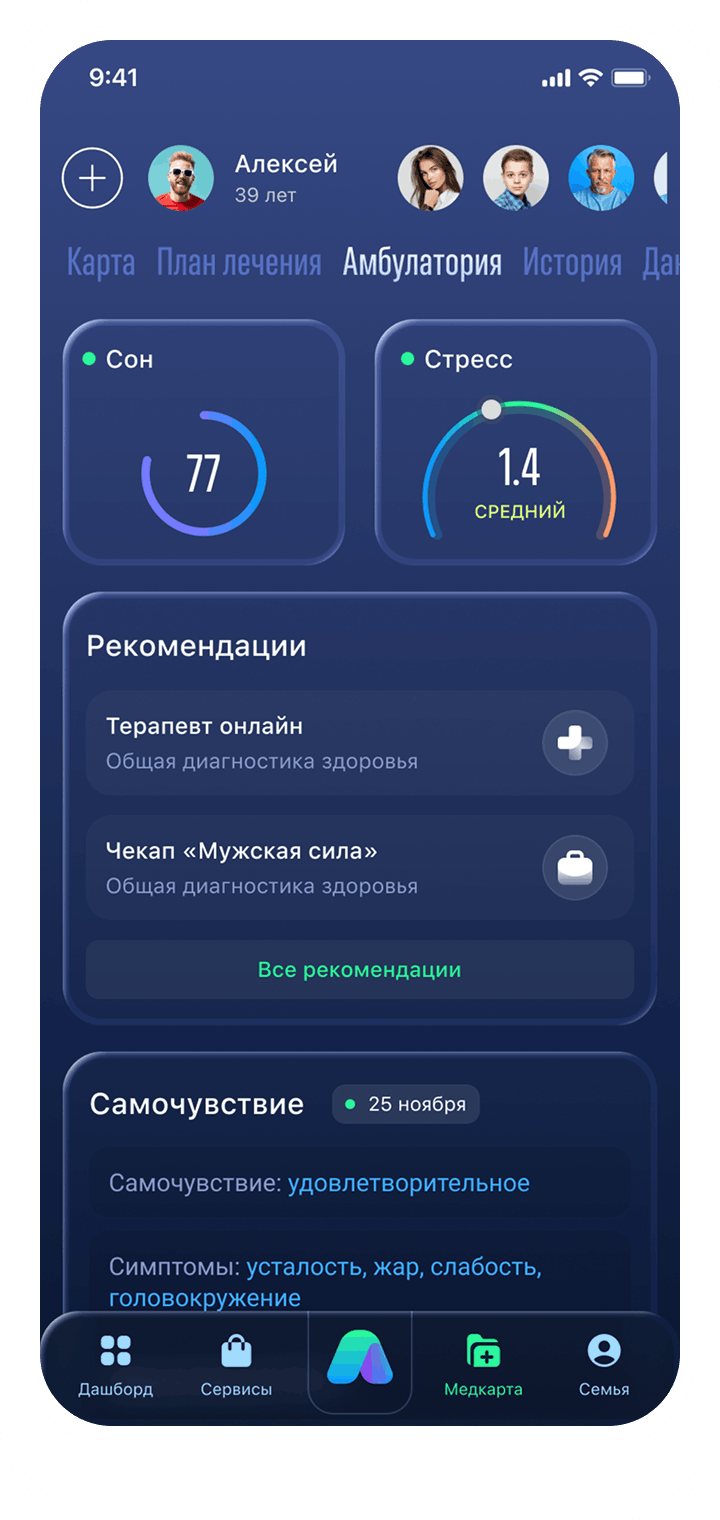Image resolution: width=720 pixels, height=1520 pixels.
Task: Open the Сон sleep score card
Action: click(204, 443)
